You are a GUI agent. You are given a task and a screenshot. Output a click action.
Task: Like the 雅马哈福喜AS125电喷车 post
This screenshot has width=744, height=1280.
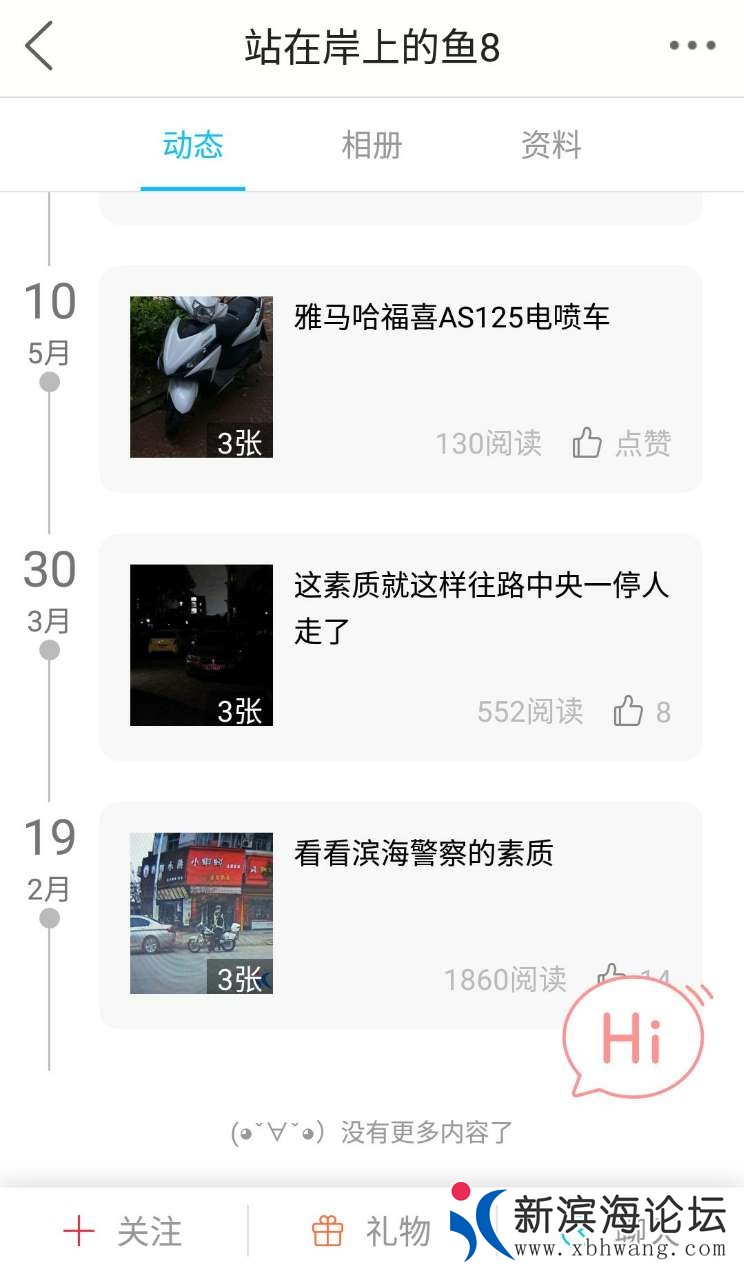pos(621,443)
